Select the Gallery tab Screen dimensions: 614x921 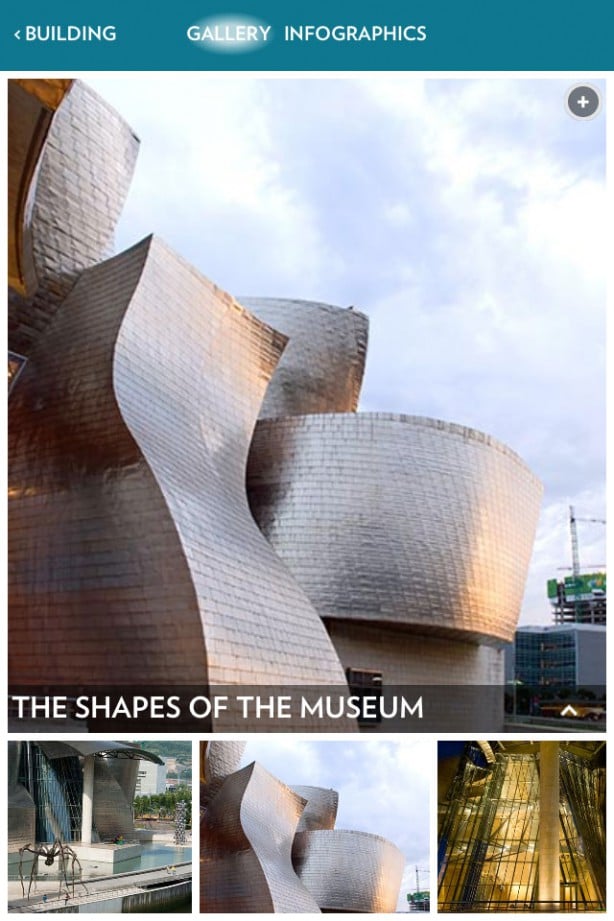tap(228, 34)
